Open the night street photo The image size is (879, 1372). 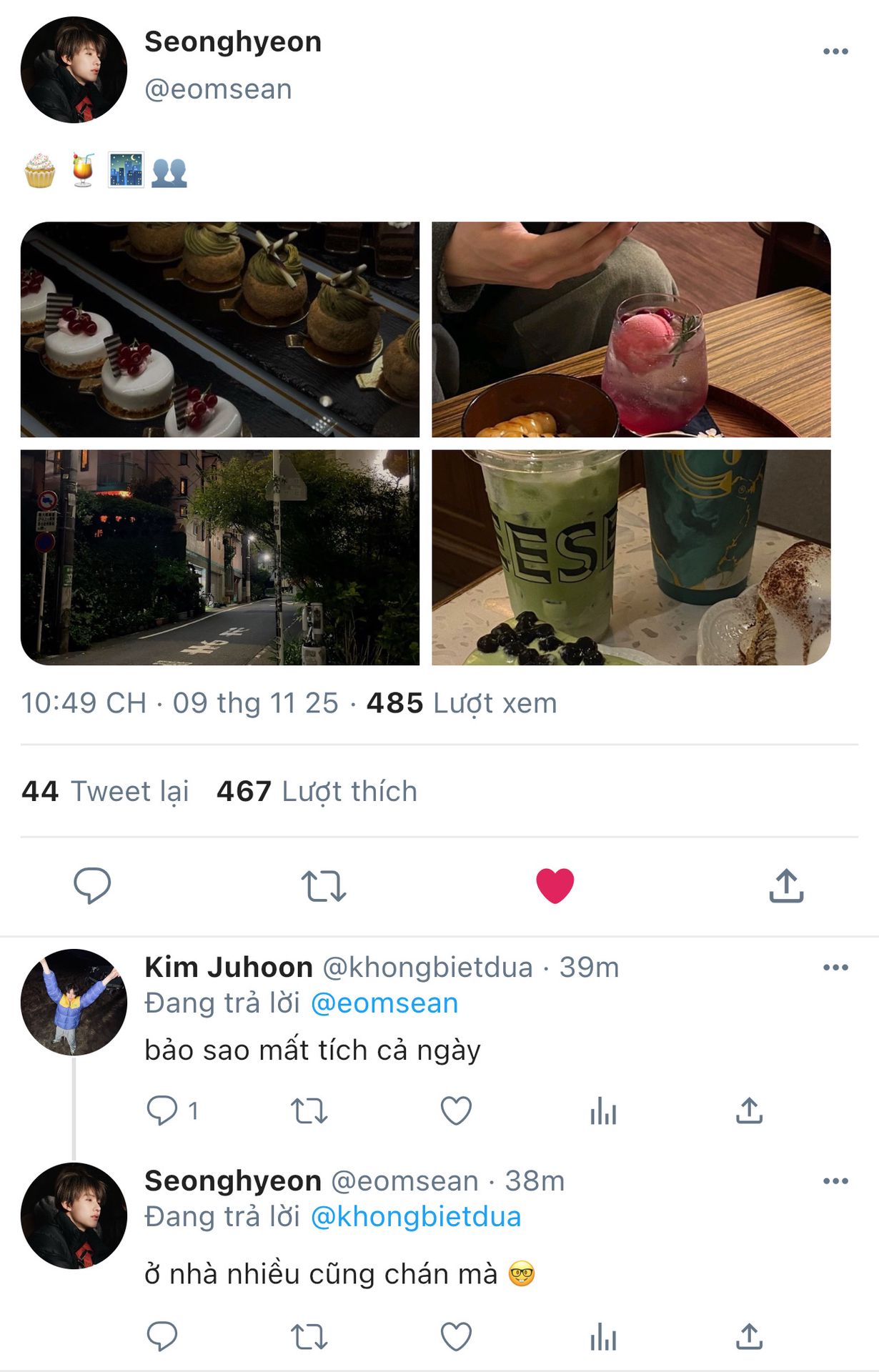point(220,557)
